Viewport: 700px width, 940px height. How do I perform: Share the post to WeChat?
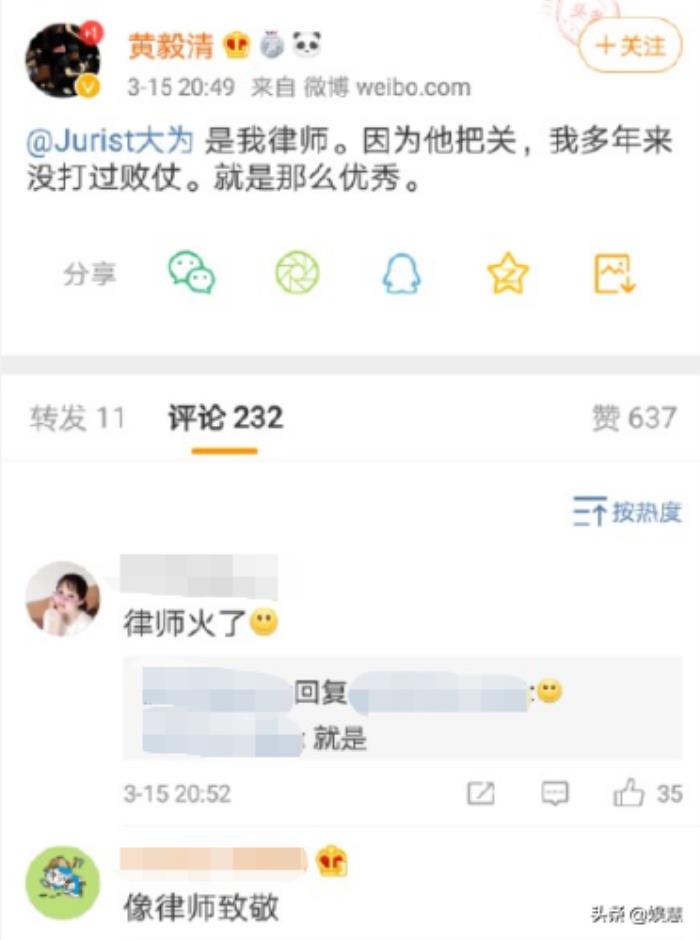[190, 272]
